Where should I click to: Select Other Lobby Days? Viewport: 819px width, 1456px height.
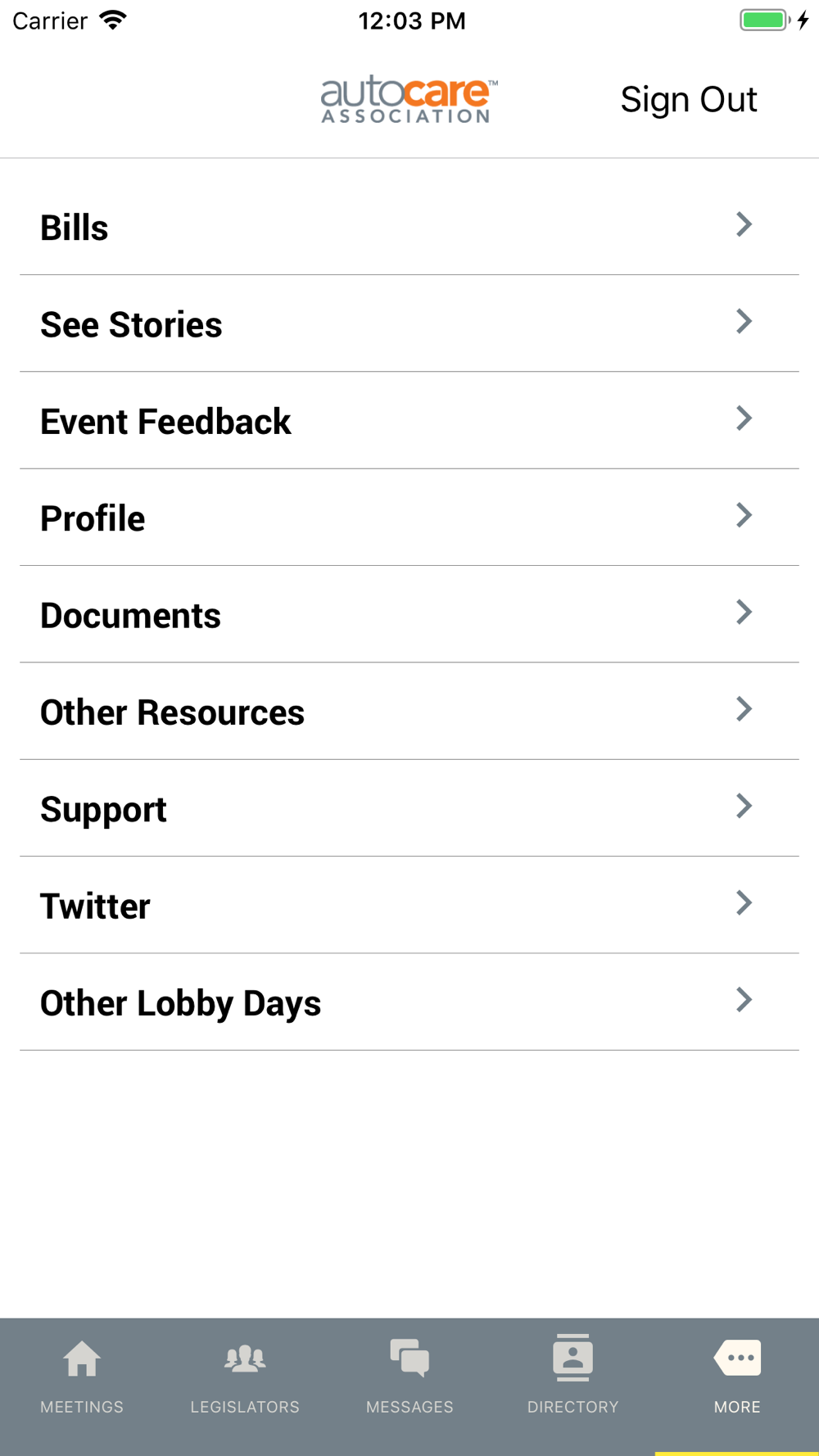click(x=409, y=1002)
